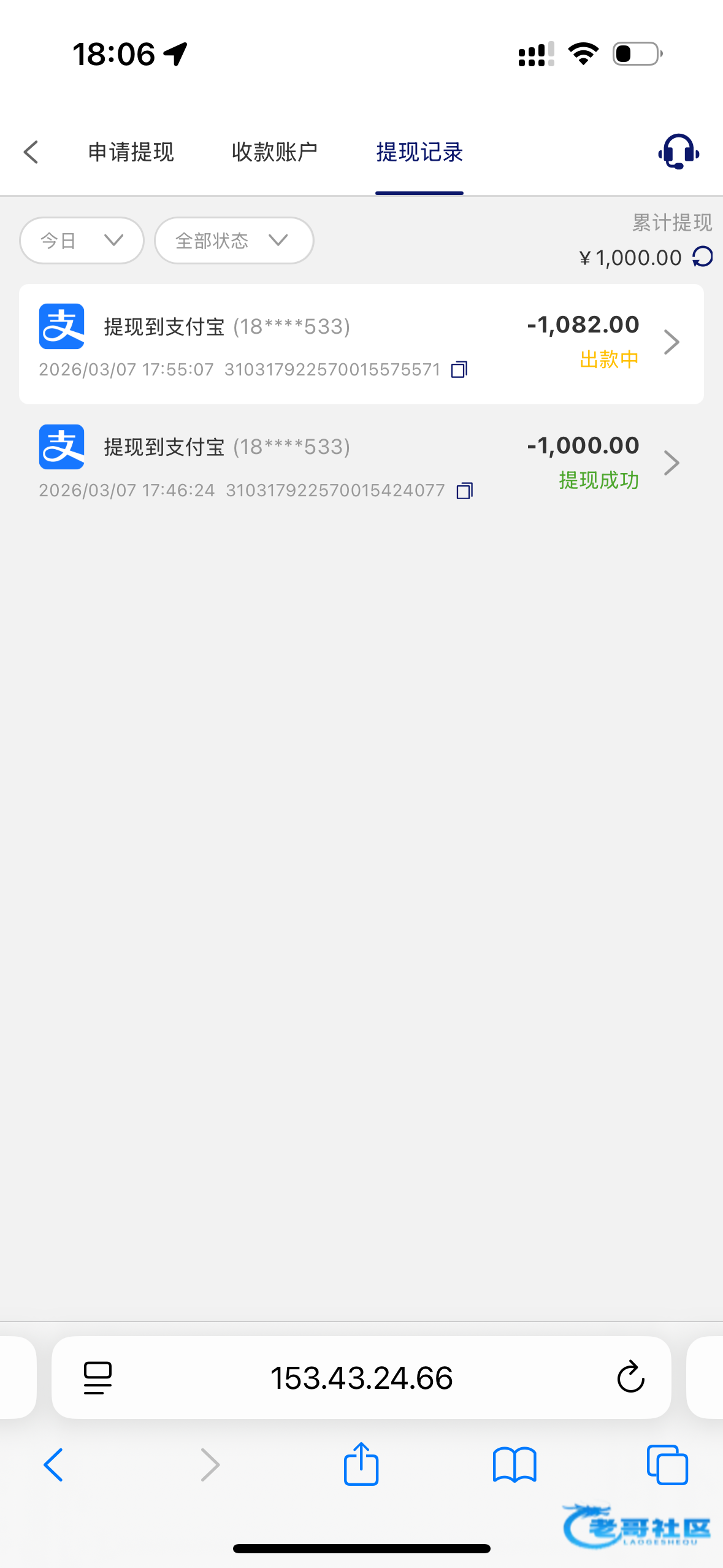Share this page from the browser toolbar
723x1568 pixels.
pos(361,1465)
